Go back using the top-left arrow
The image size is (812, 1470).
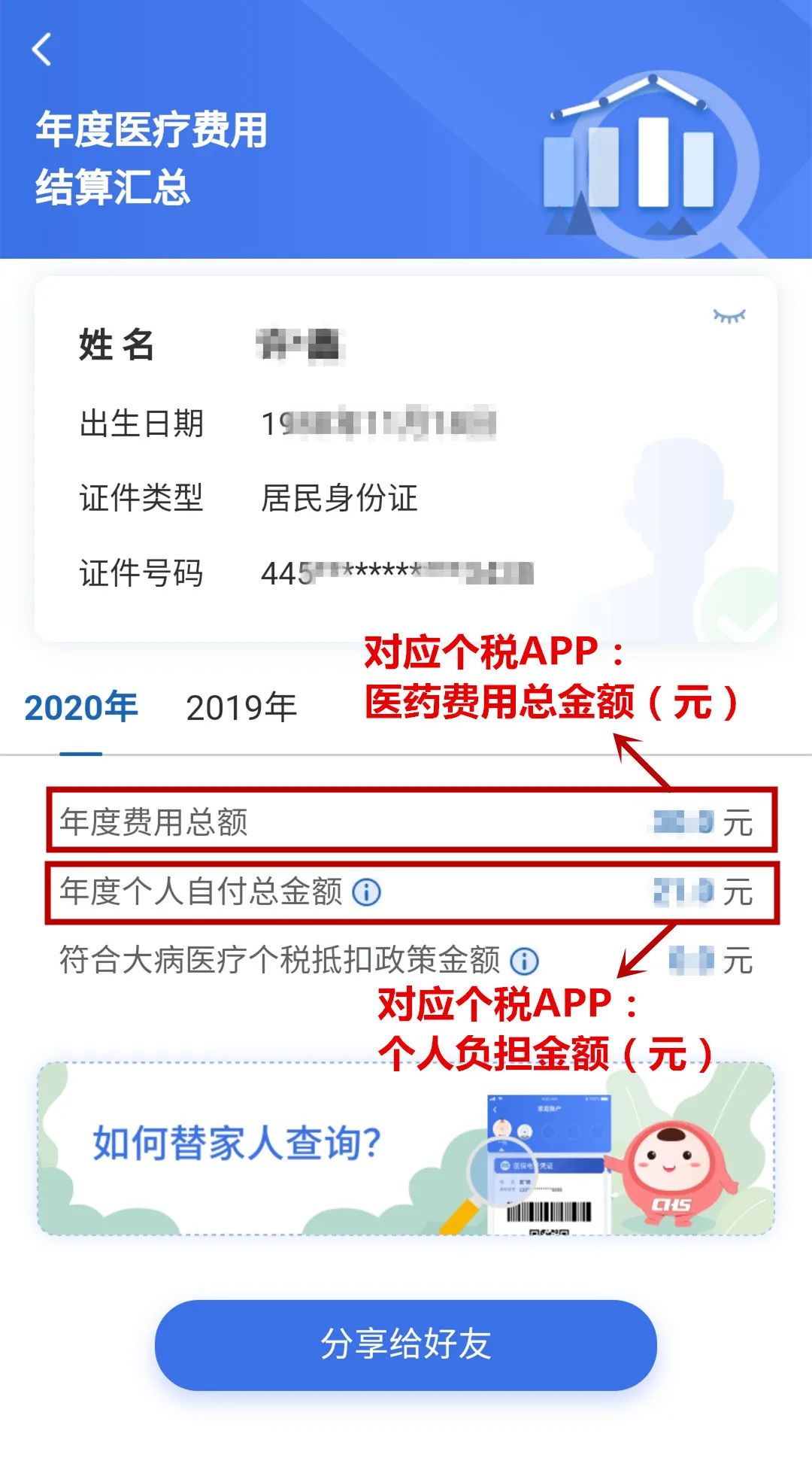click(x=42, y=50)
